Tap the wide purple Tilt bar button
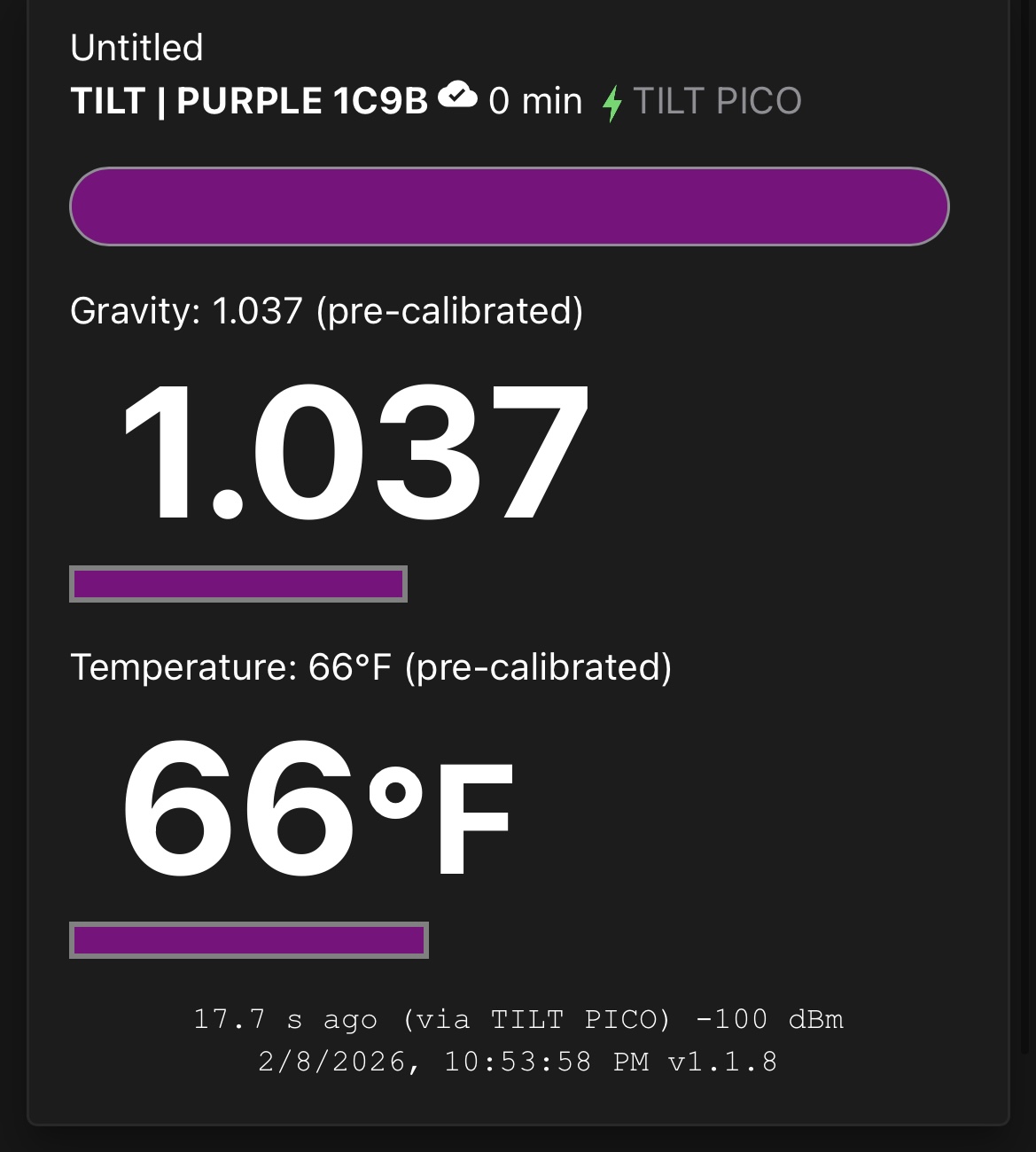This screenshot has height=1152, width=1036. point(509,206)
